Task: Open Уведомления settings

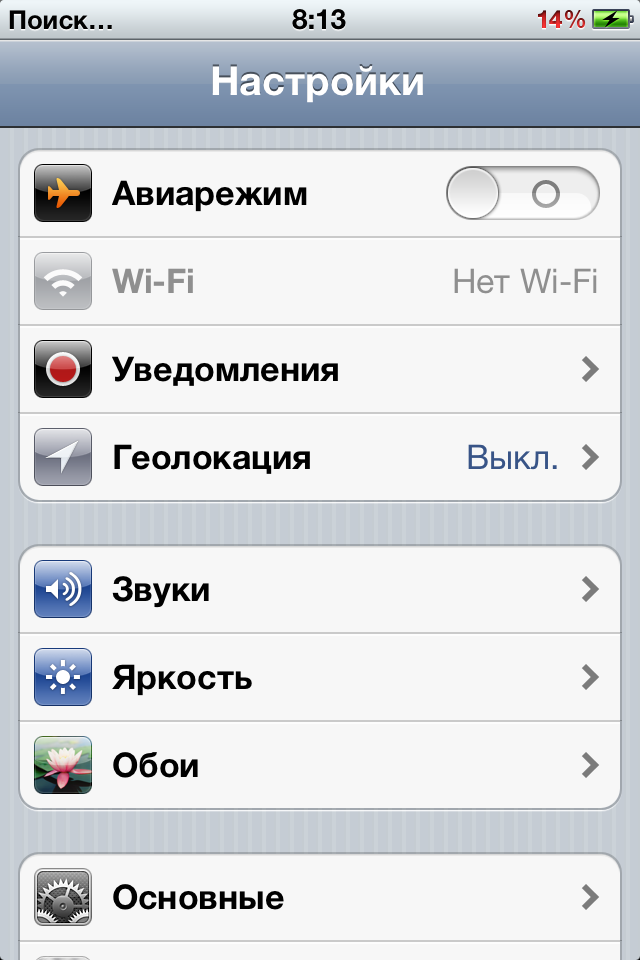Action: tap(320, 370)
